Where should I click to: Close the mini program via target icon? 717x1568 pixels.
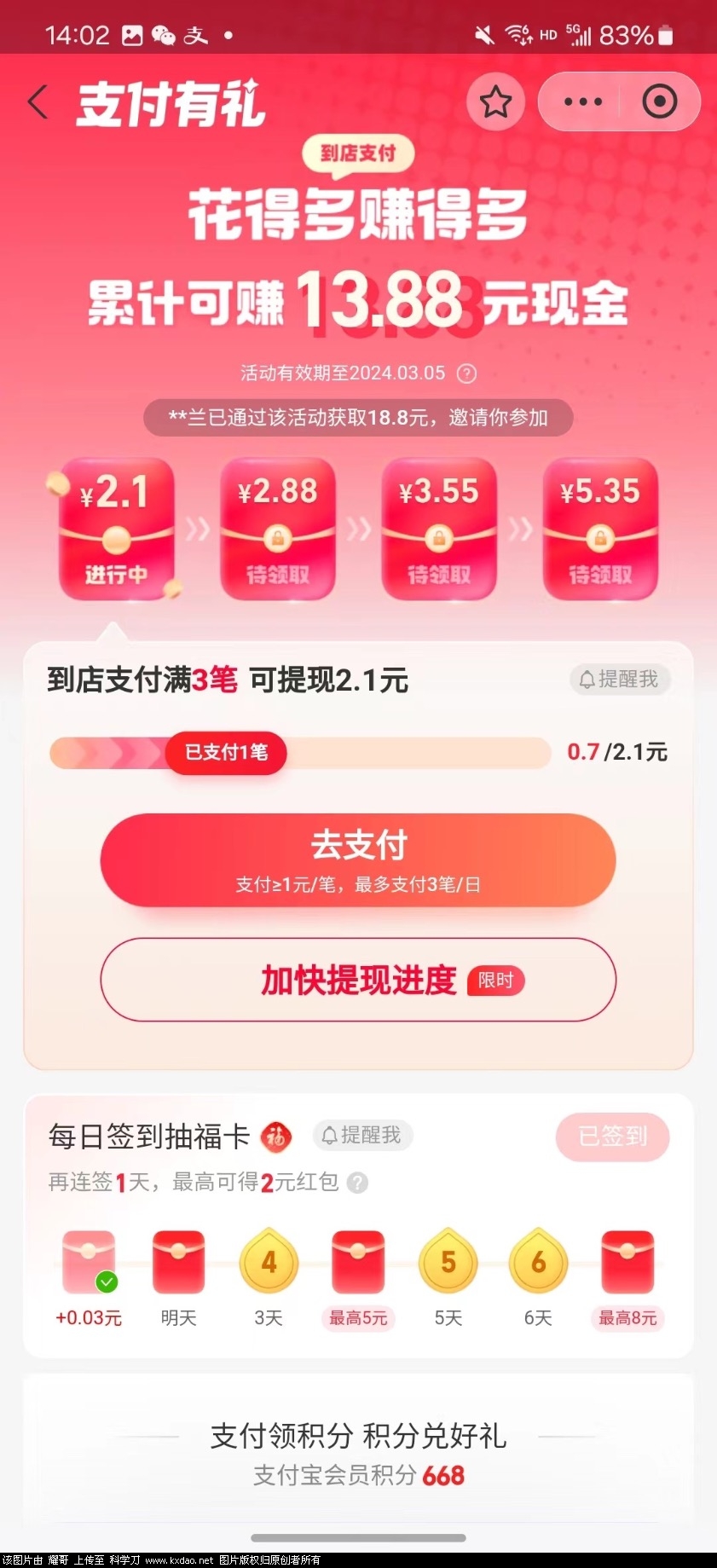pyautogui.click(x=659, y=102)
